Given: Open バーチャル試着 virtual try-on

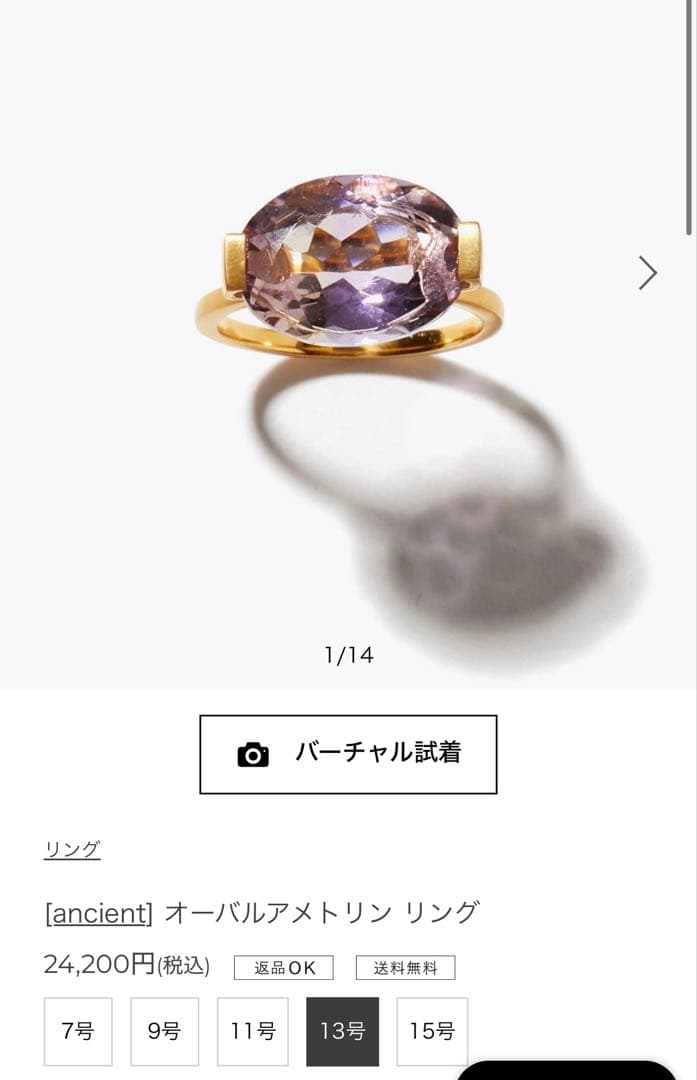Looking at the screenshot, I should (x=348, y=754).
